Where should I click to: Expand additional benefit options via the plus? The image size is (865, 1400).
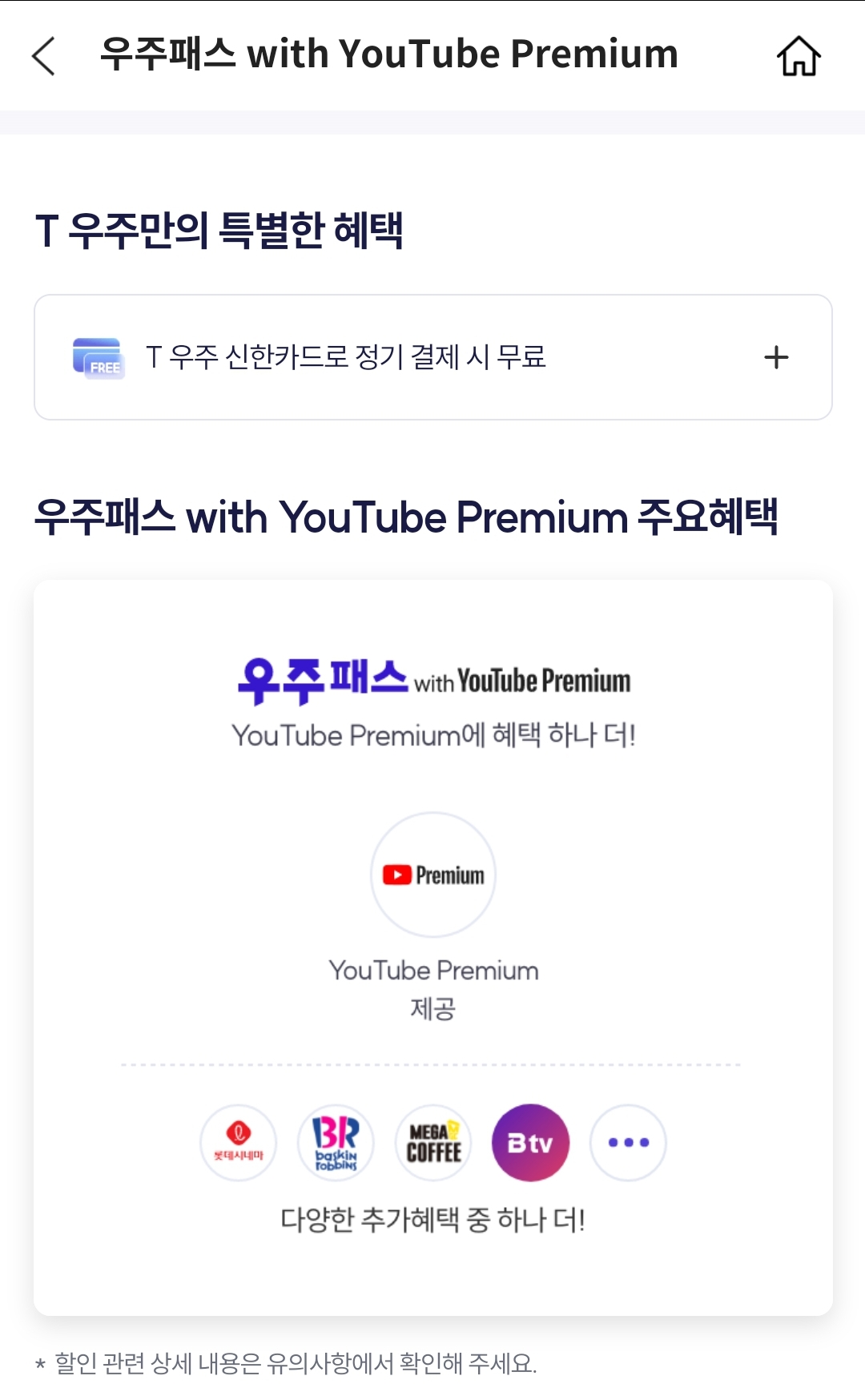775,357
